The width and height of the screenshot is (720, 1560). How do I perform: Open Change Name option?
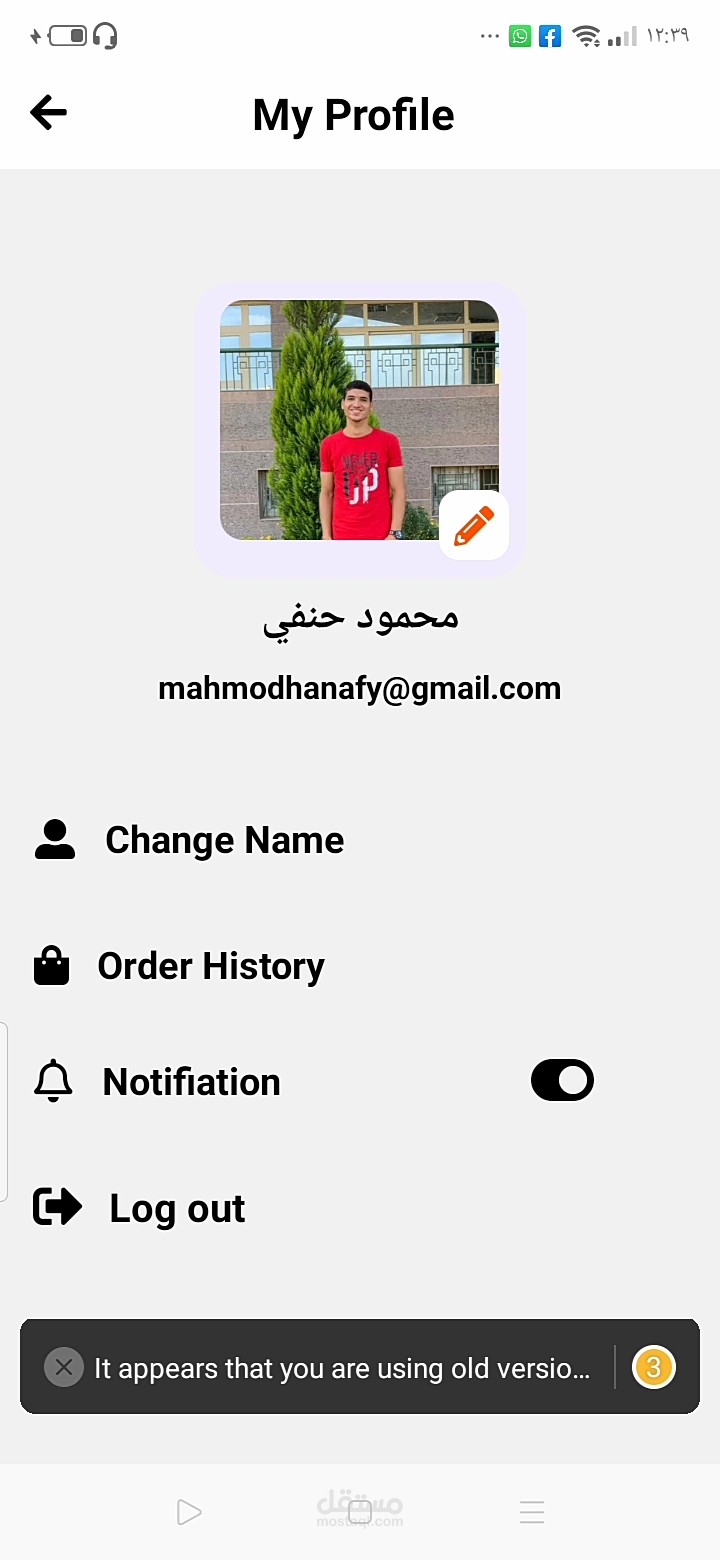[x=224, y=840]
